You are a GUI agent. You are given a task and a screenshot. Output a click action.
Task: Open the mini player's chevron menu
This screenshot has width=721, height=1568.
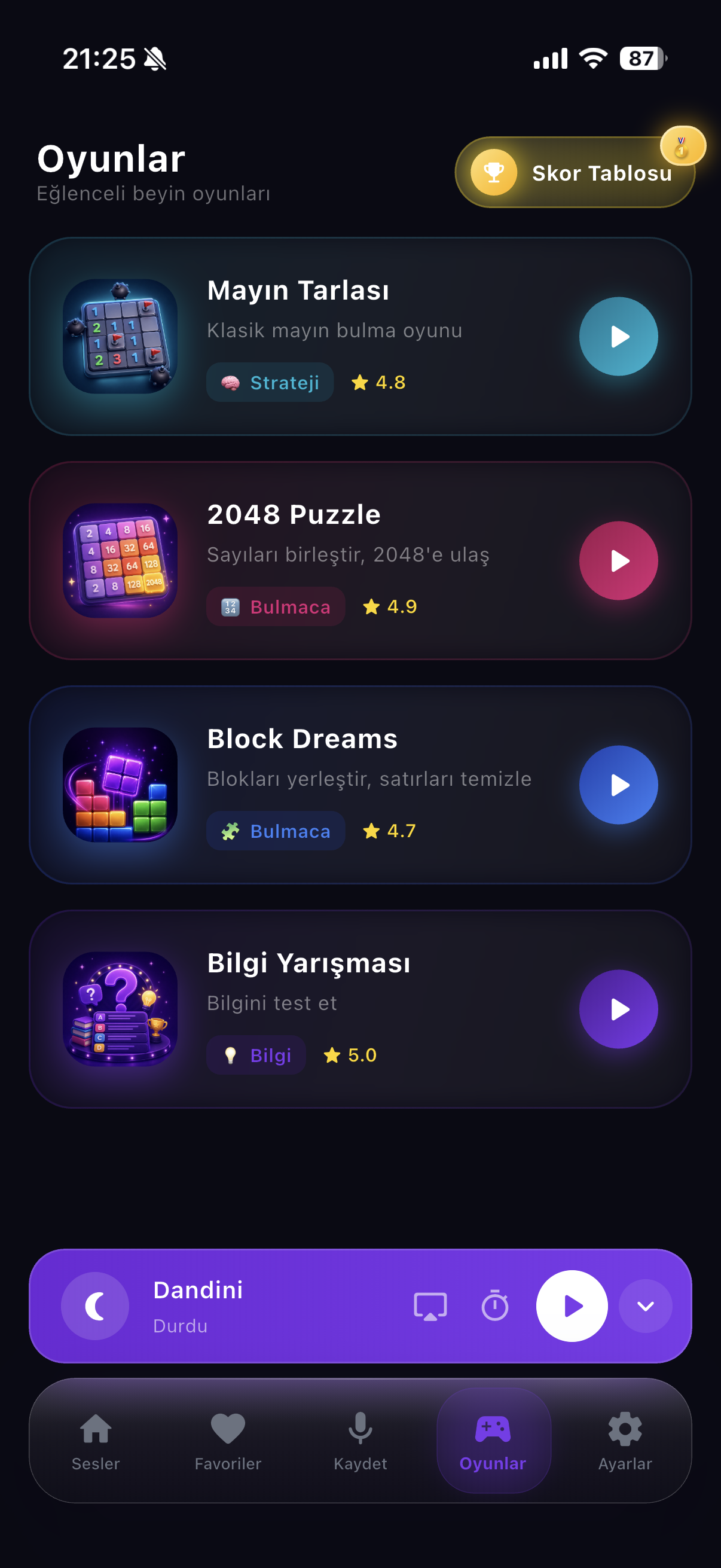coord(645,1305)
